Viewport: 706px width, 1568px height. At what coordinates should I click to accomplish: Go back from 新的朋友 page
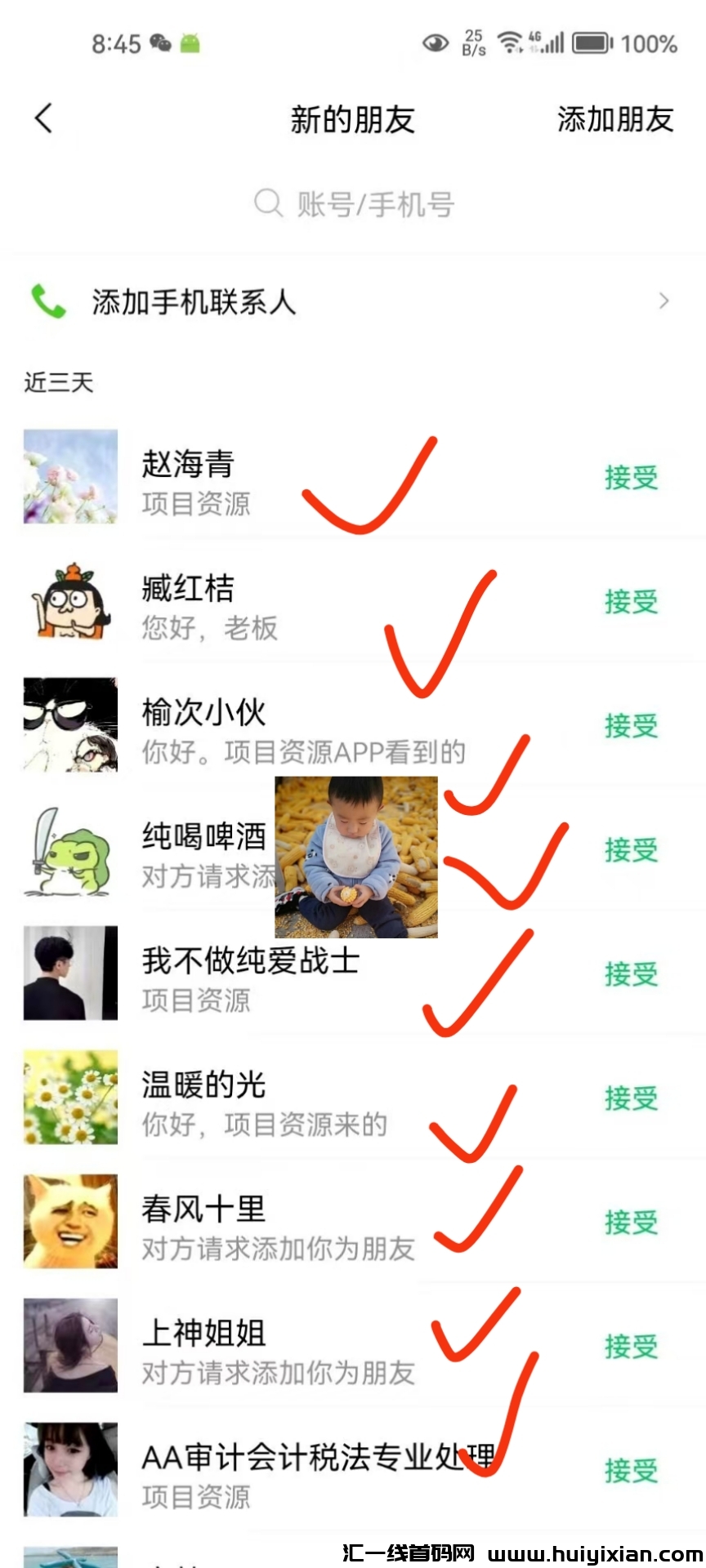[x=44, y=119]
